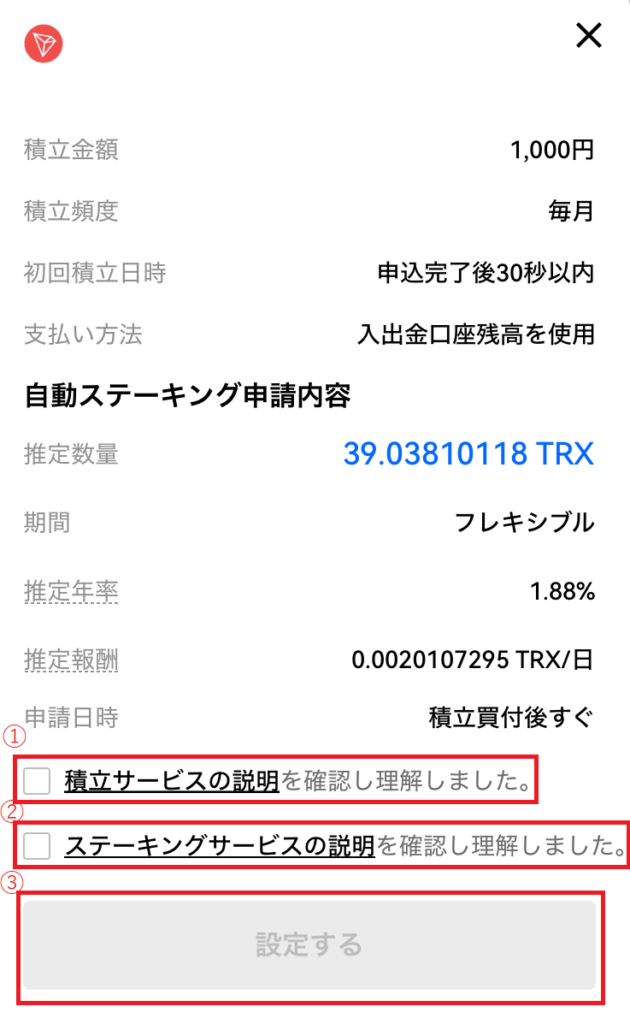Open the ステーキングサービスの説明 link
This screenshot has height=1024, width=630.
(x=219, y=847)
